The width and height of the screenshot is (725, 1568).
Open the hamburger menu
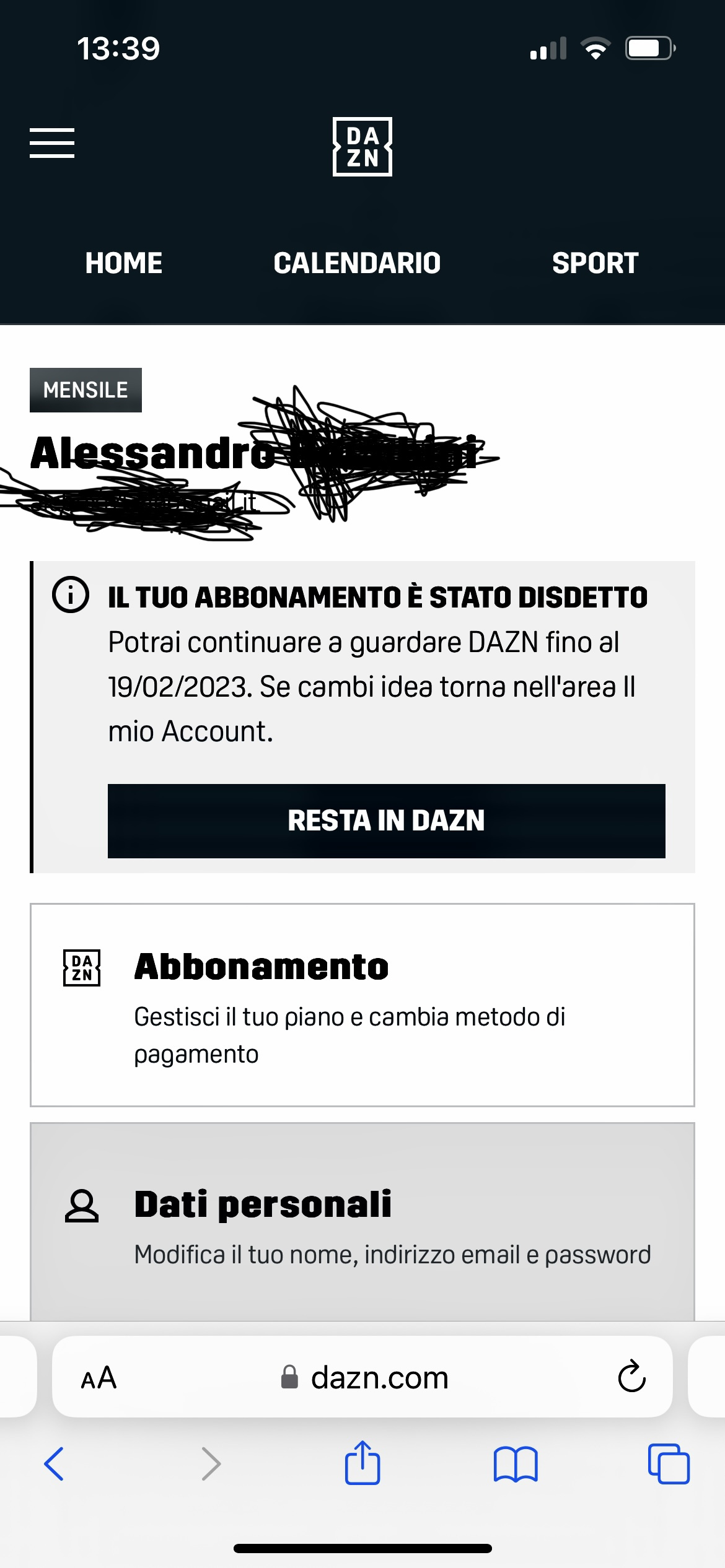52,143
